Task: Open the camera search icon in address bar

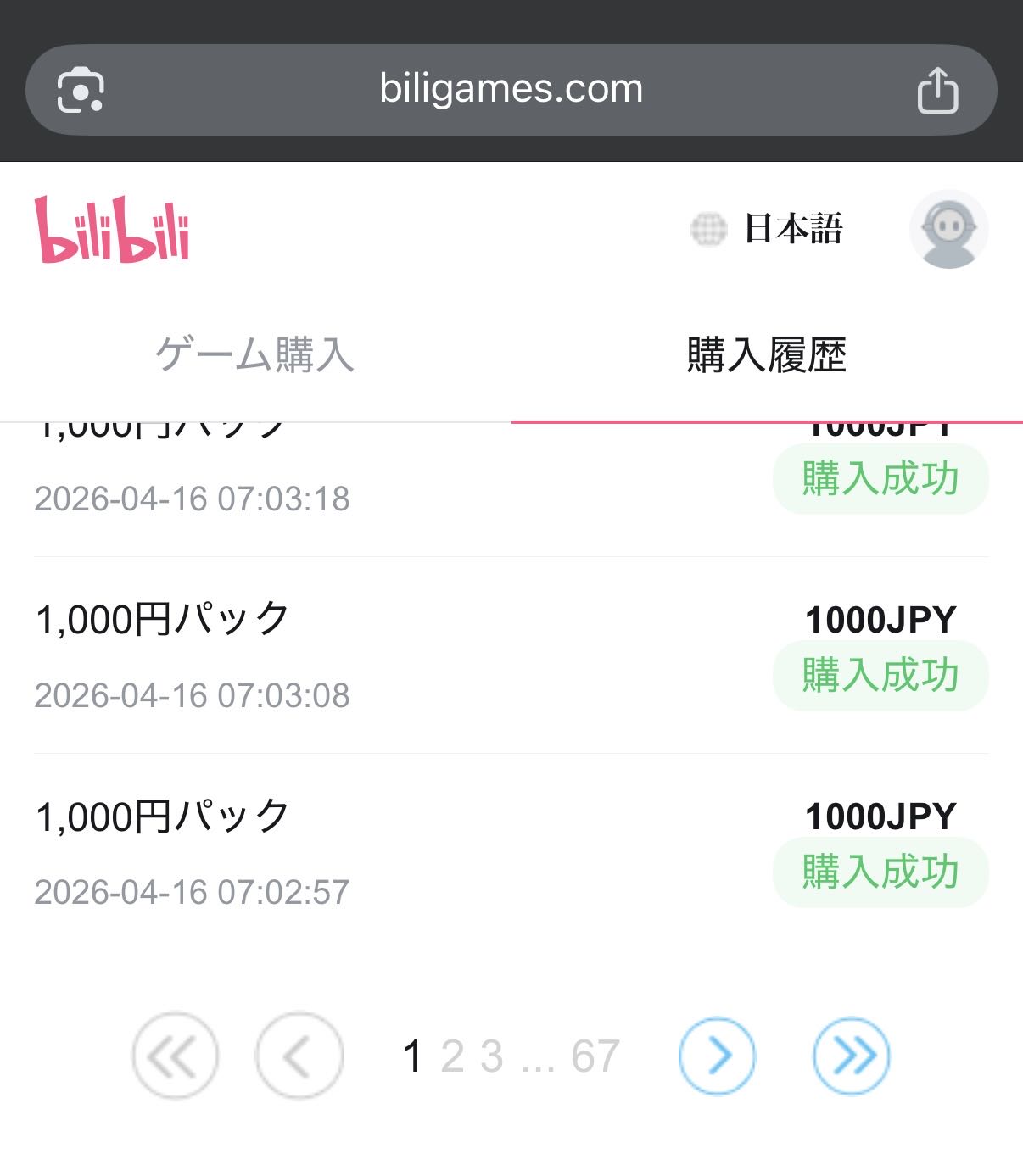Action: click(81, 90)
